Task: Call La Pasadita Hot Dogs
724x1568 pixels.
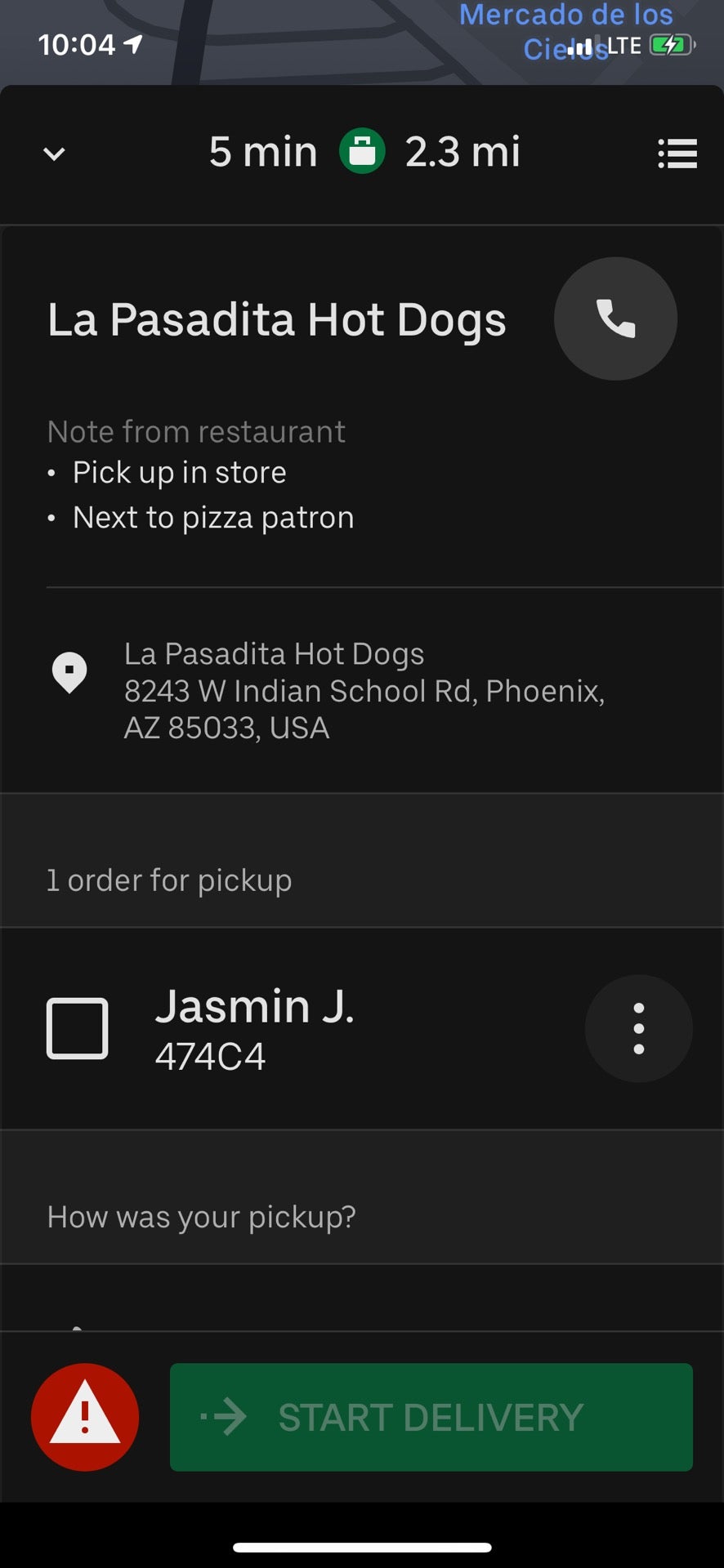Action: point(615,318)
